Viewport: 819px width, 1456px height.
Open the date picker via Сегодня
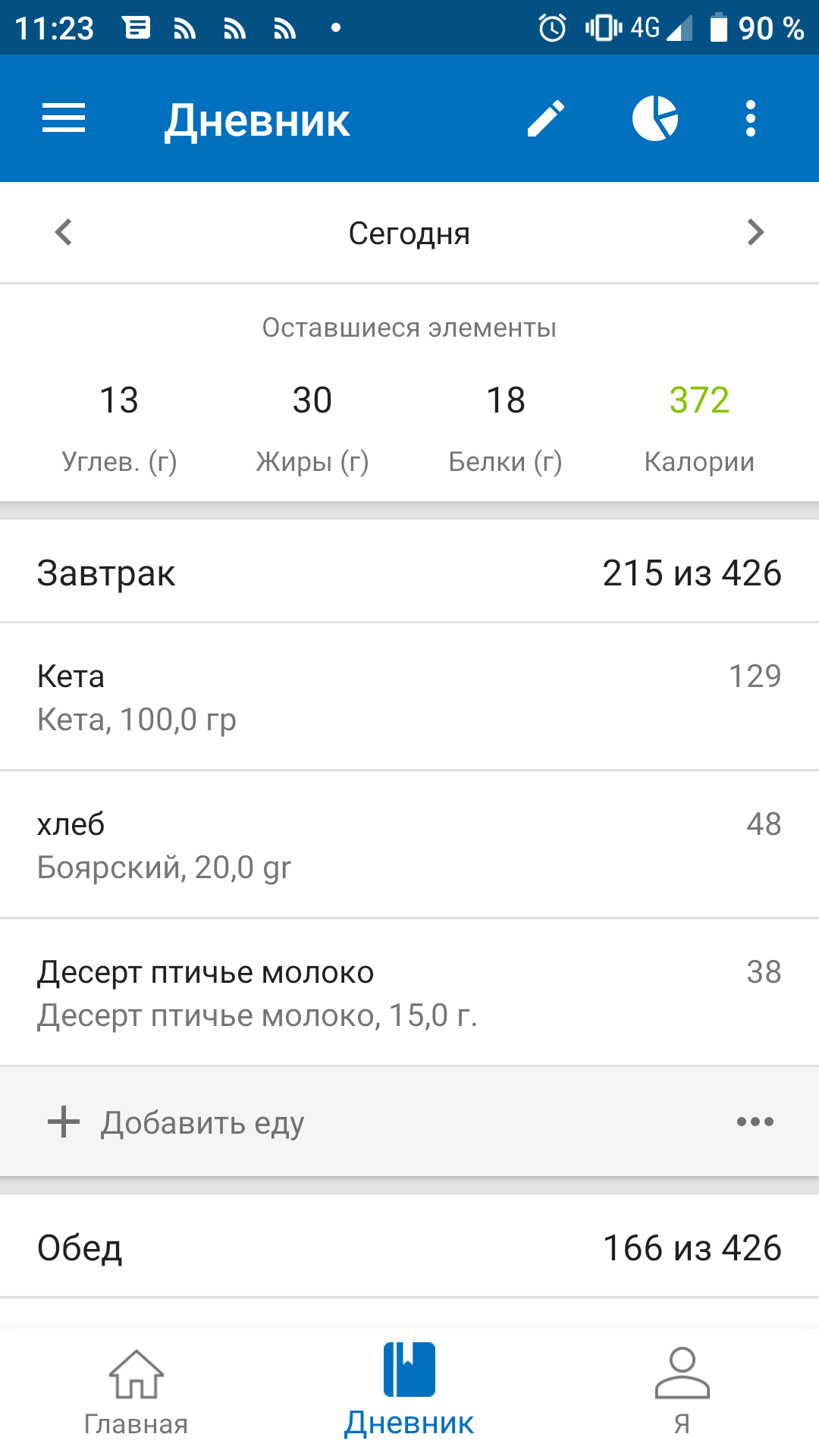(409, 234)
